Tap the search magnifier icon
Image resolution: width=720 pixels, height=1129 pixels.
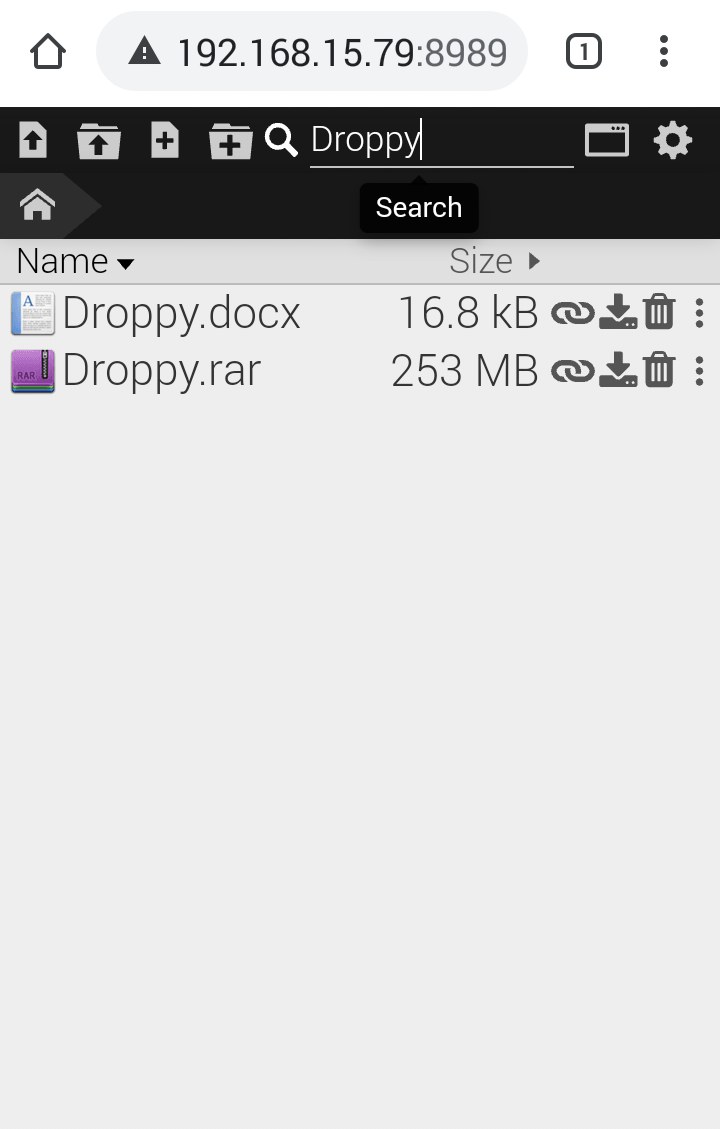(x=282, y=141)
